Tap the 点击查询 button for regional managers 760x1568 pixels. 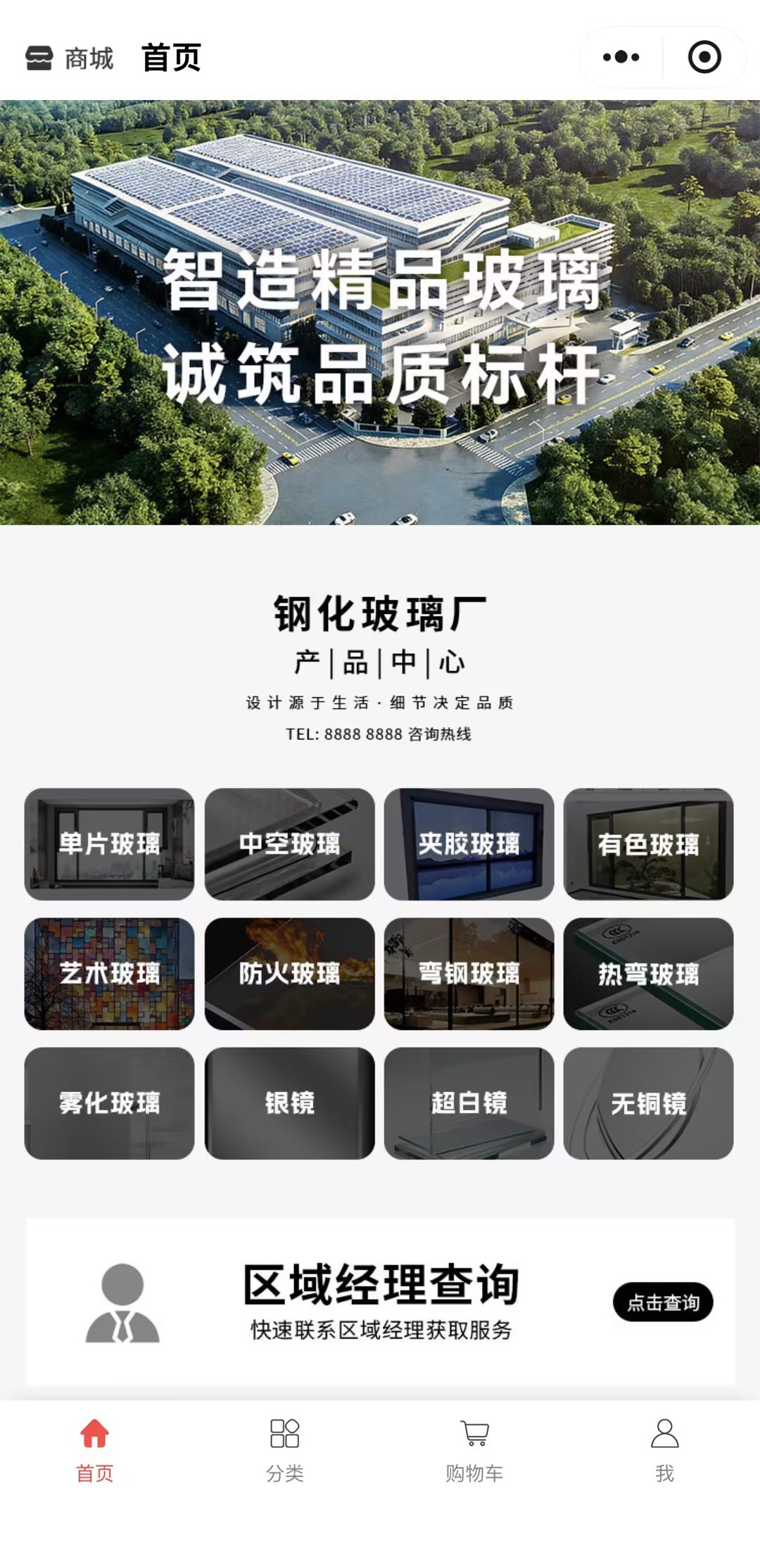tap(662, 1302)
